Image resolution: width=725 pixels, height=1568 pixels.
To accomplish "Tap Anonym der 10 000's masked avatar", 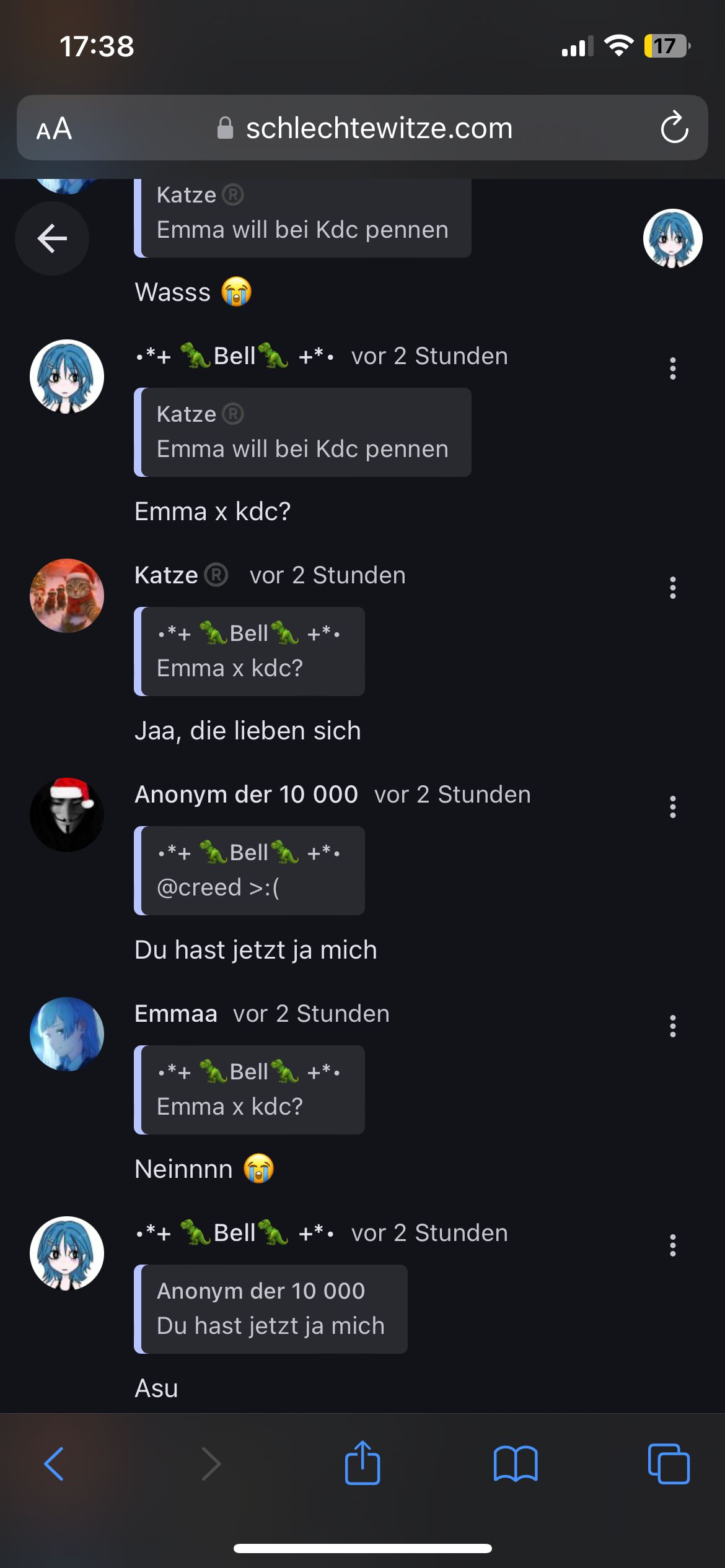I will click(67, 815).
